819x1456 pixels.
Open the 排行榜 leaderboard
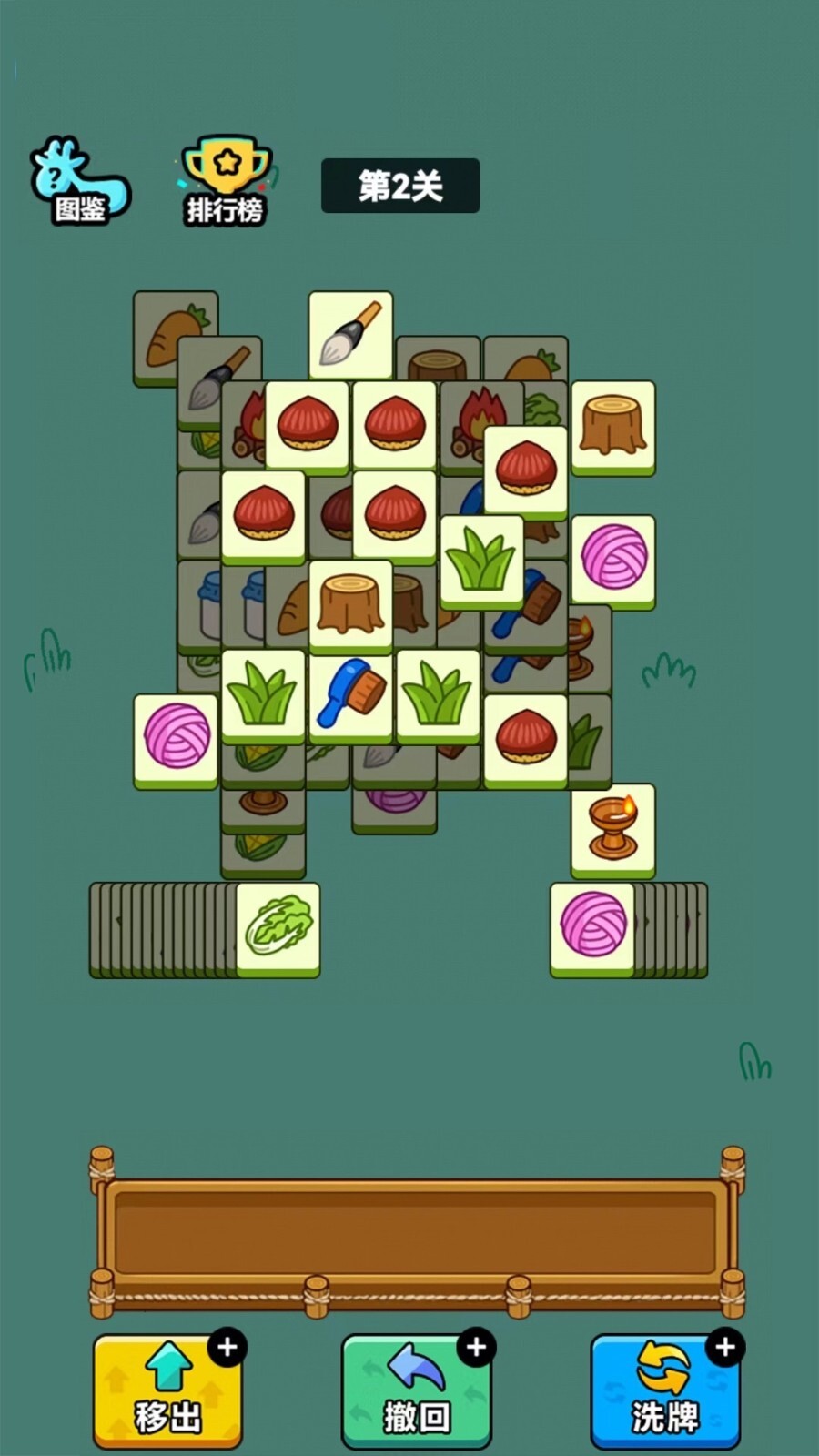[226, 183]
